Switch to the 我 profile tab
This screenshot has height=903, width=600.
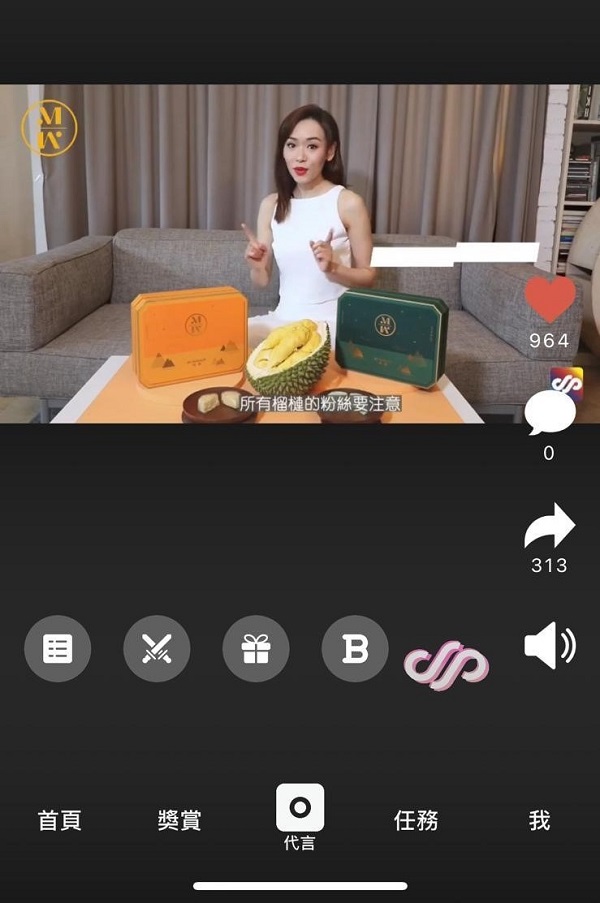539,821
